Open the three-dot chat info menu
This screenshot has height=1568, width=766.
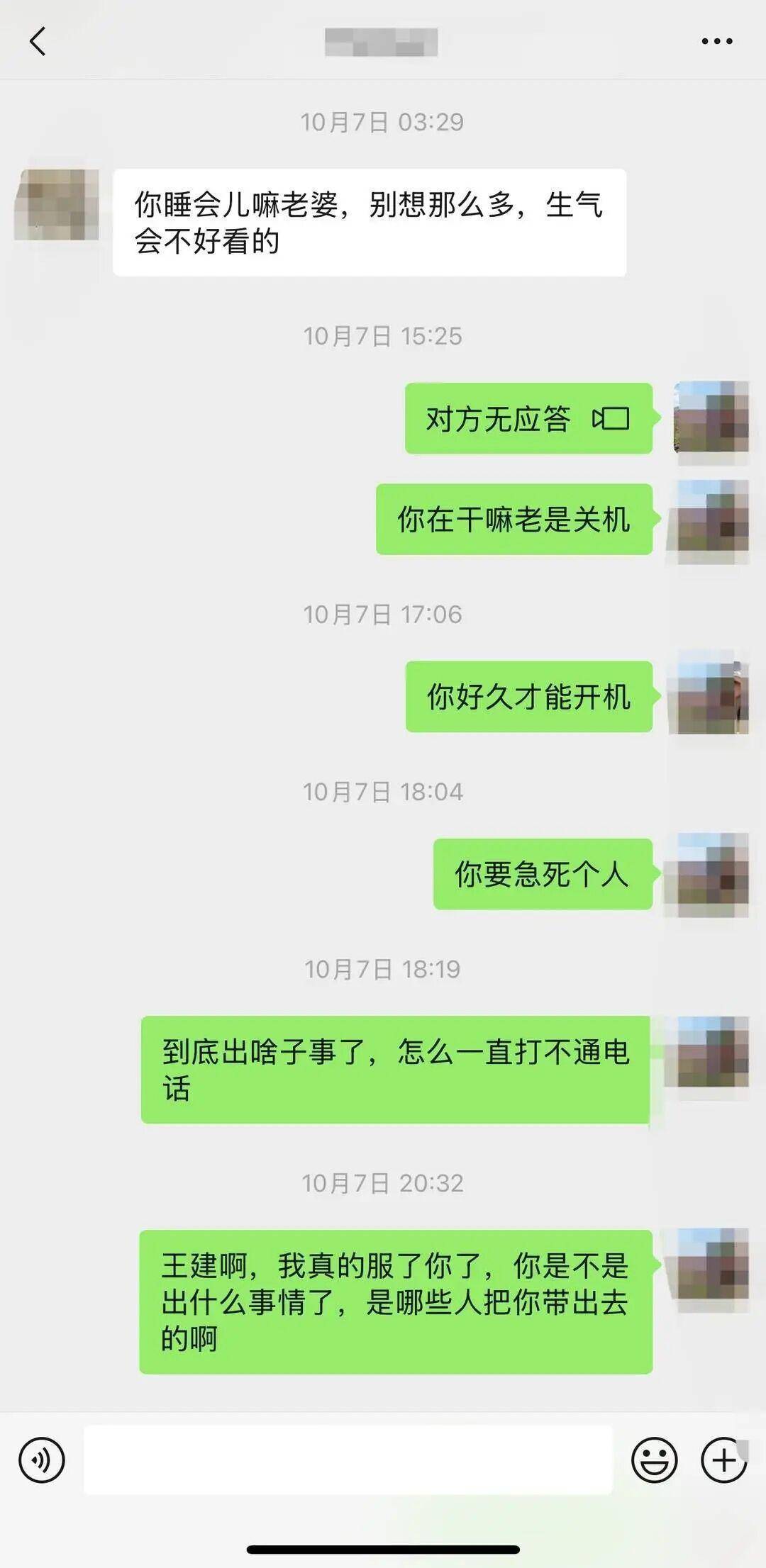tap(716, 41)
